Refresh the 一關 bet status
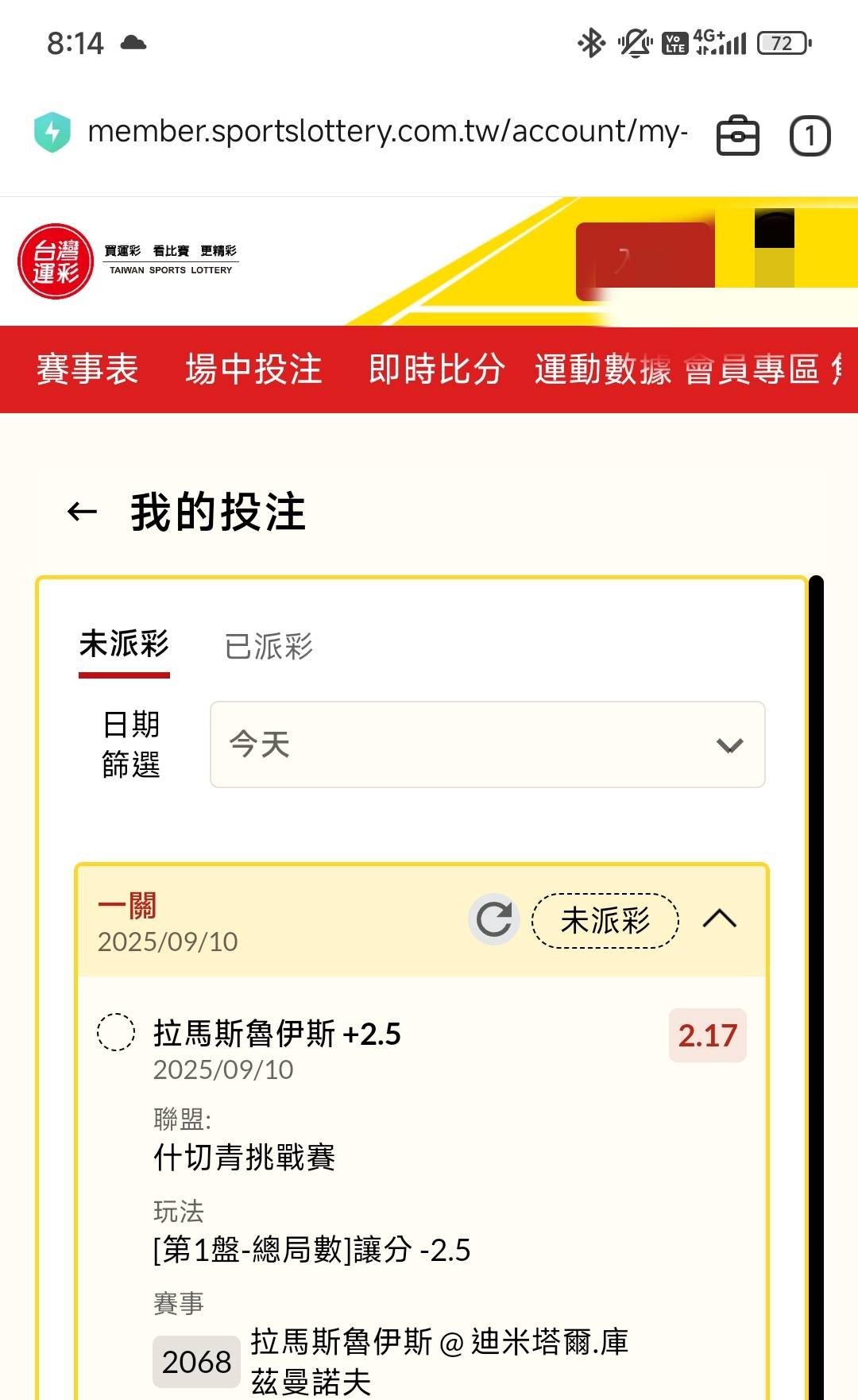Image resolution: width=858 pixels, height=1400 pixels. coord(493,919)
